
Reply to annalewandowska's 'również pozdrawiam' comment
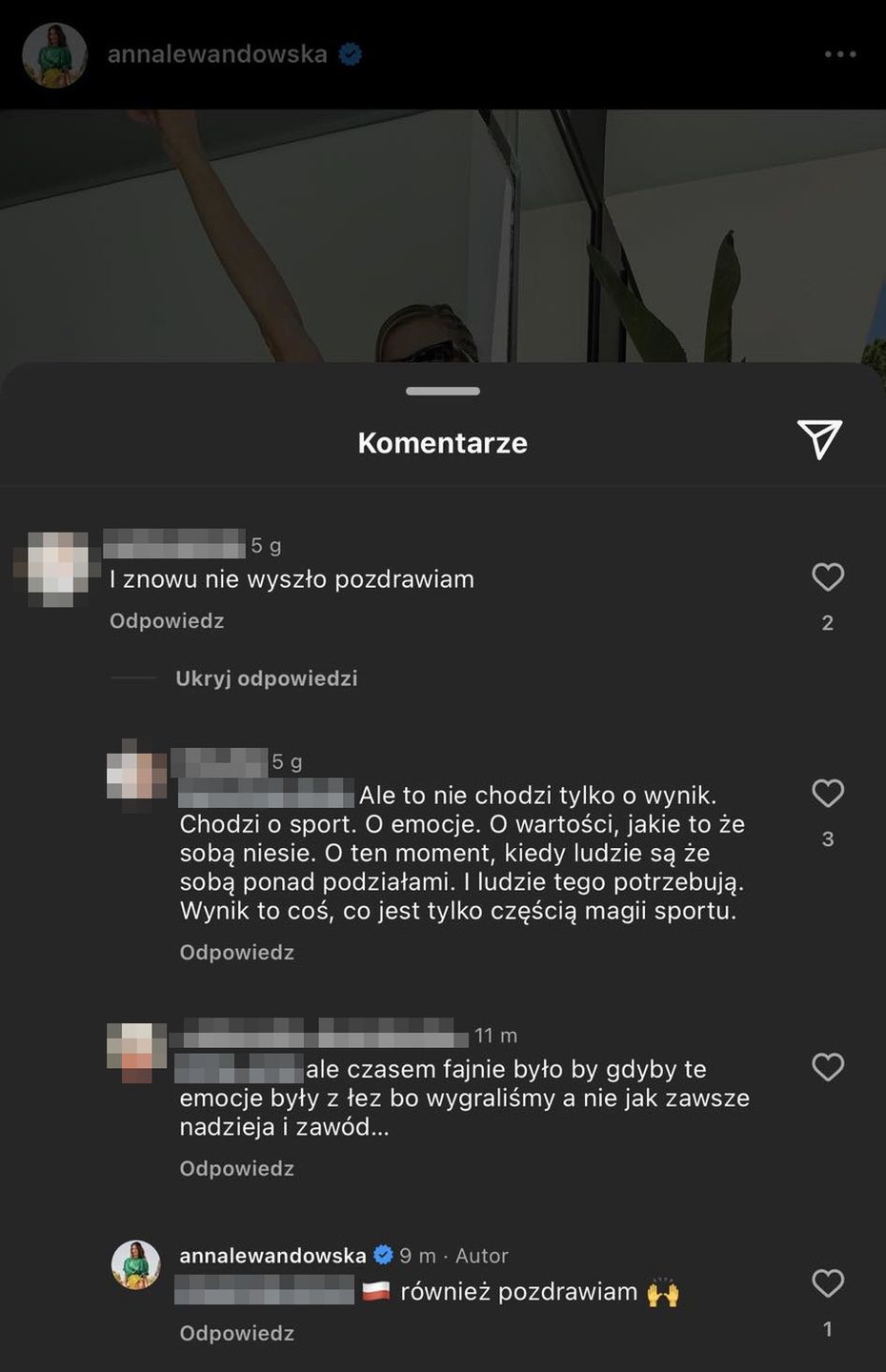click(236, 1334)
